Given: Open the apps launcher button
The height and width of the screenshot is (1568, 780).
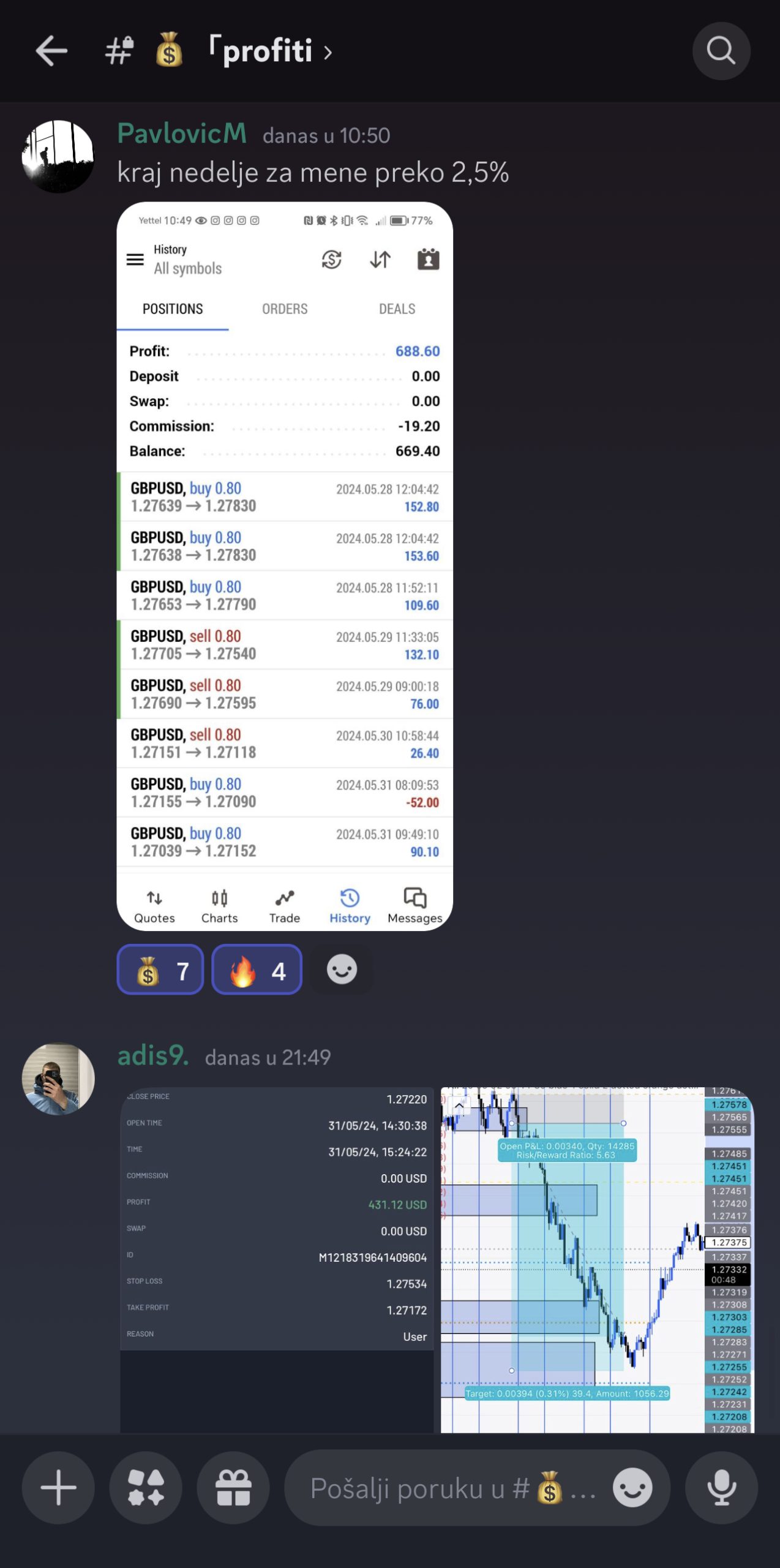Looking at the screenshot, I should click(146, 1488).
